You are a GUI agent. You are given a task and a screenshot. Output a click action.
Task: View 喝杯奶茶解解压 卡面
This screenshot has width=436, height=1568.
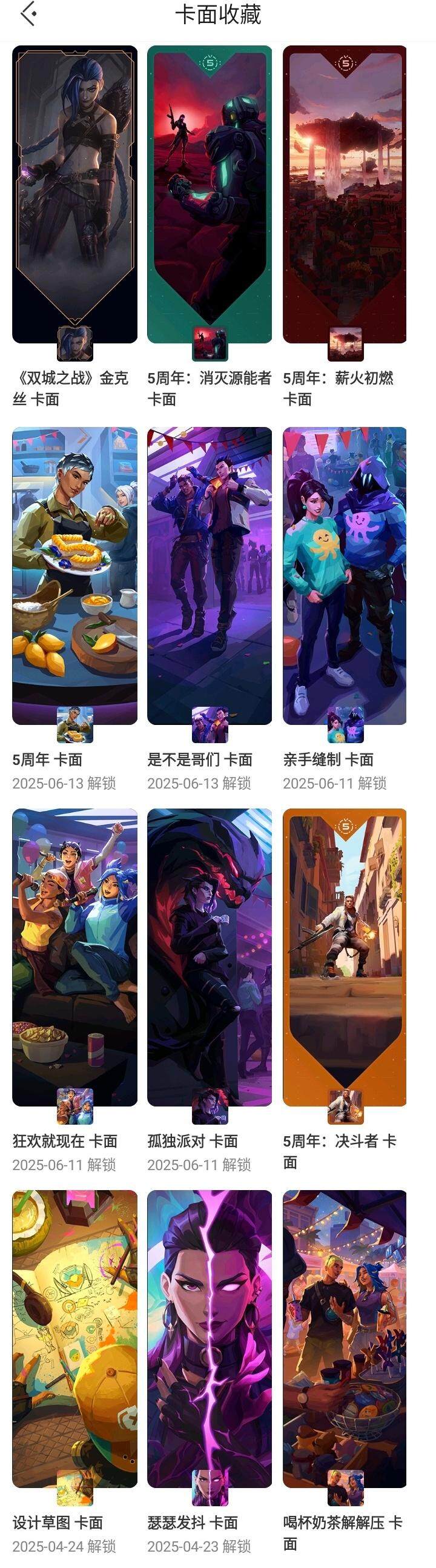click(345, 1338)
